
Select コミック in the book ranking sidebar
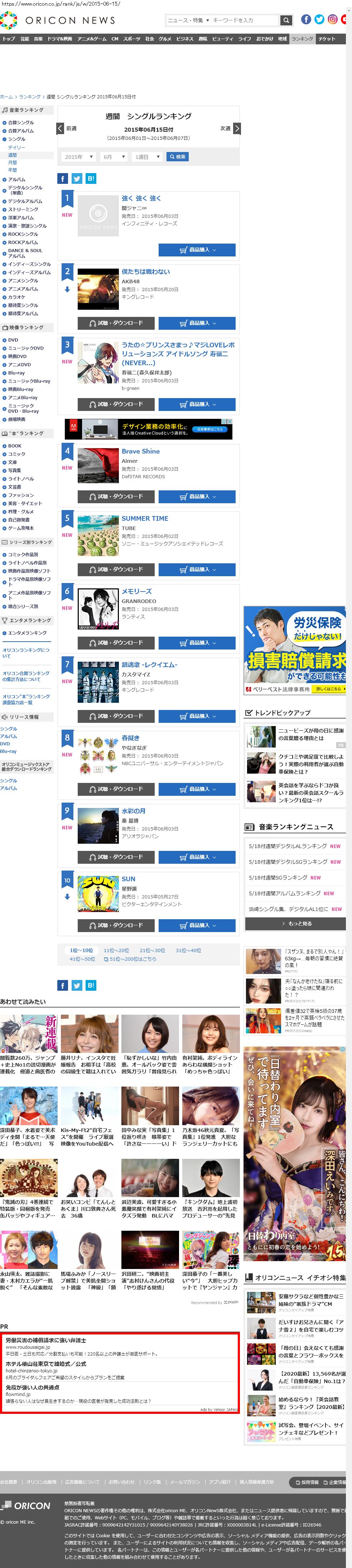(16, 454)
